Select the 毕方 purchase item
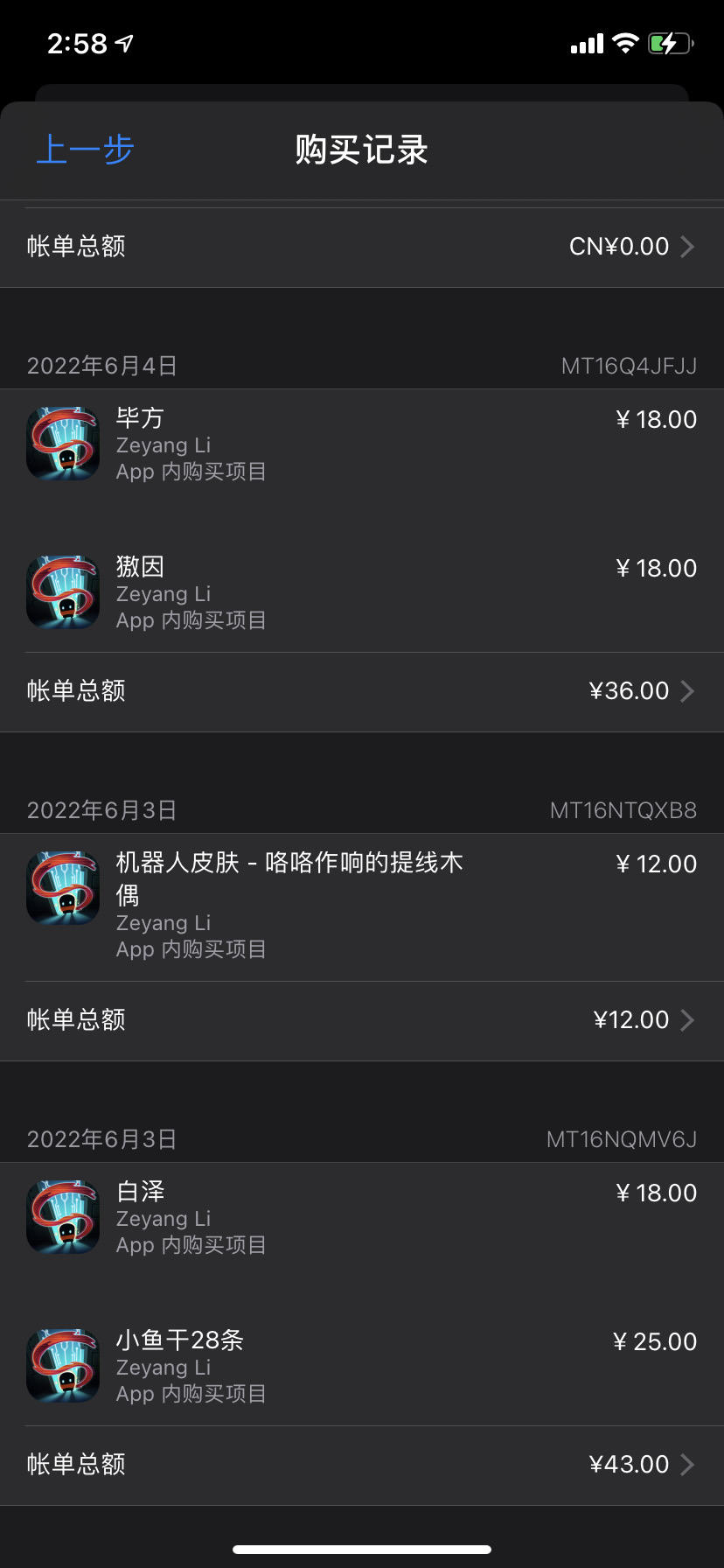This screenshot has height=1568, width=724. click(x=362, y=444)
